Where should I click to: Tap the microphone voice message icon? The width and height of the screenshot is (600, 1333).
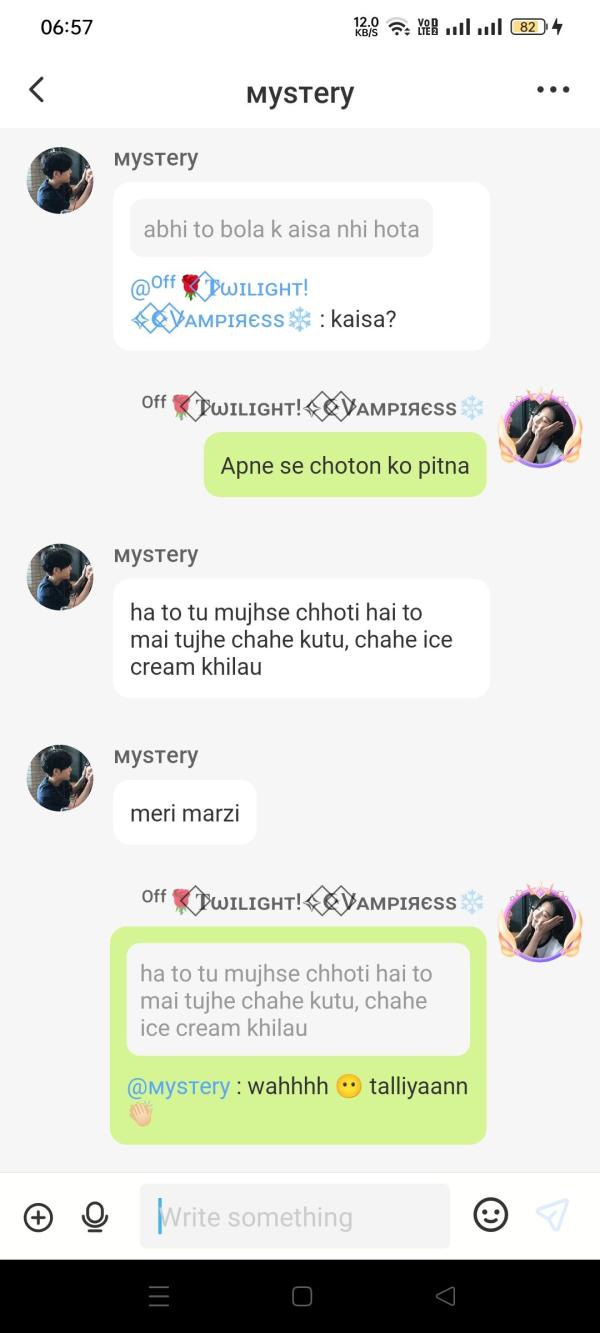tap(95, 1217)
